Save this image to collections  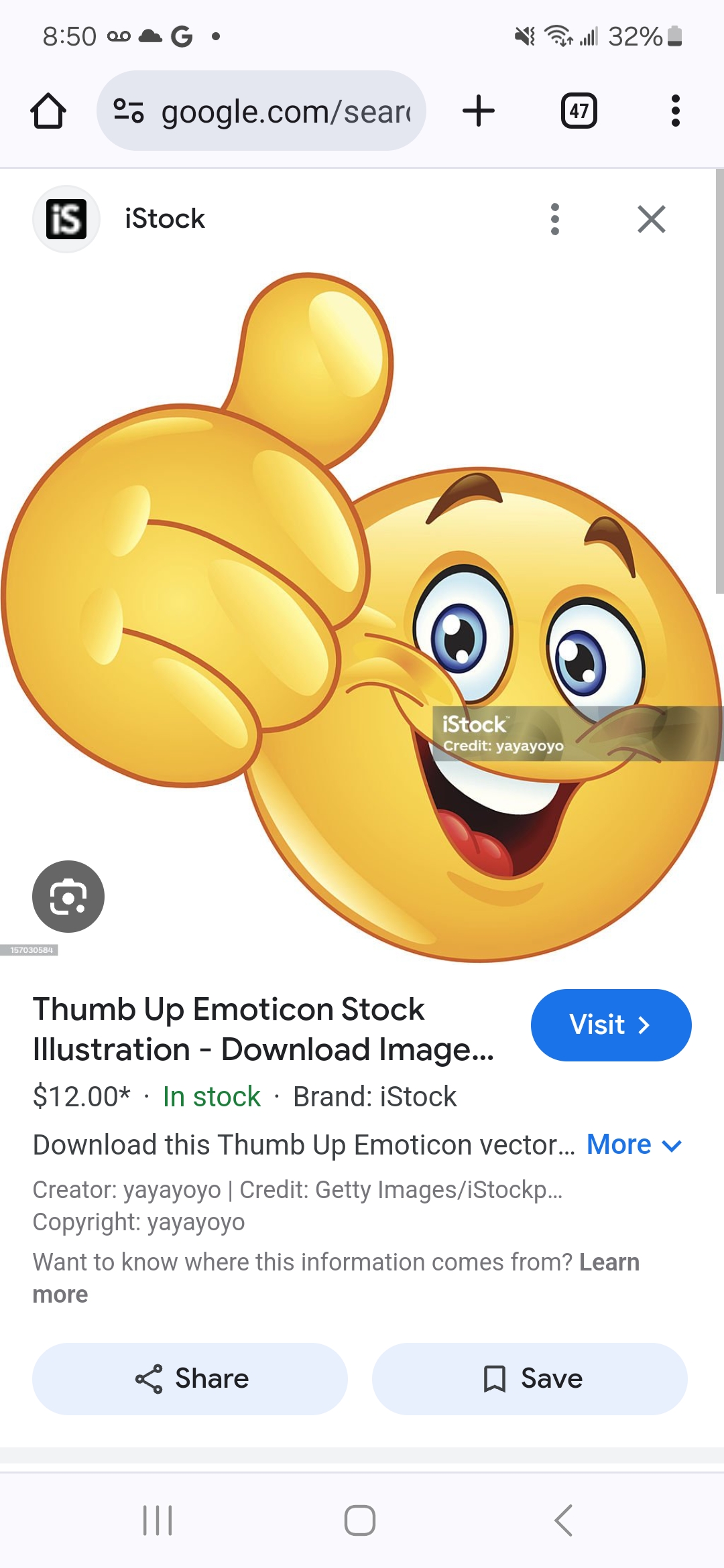[x=530, y=1378]
